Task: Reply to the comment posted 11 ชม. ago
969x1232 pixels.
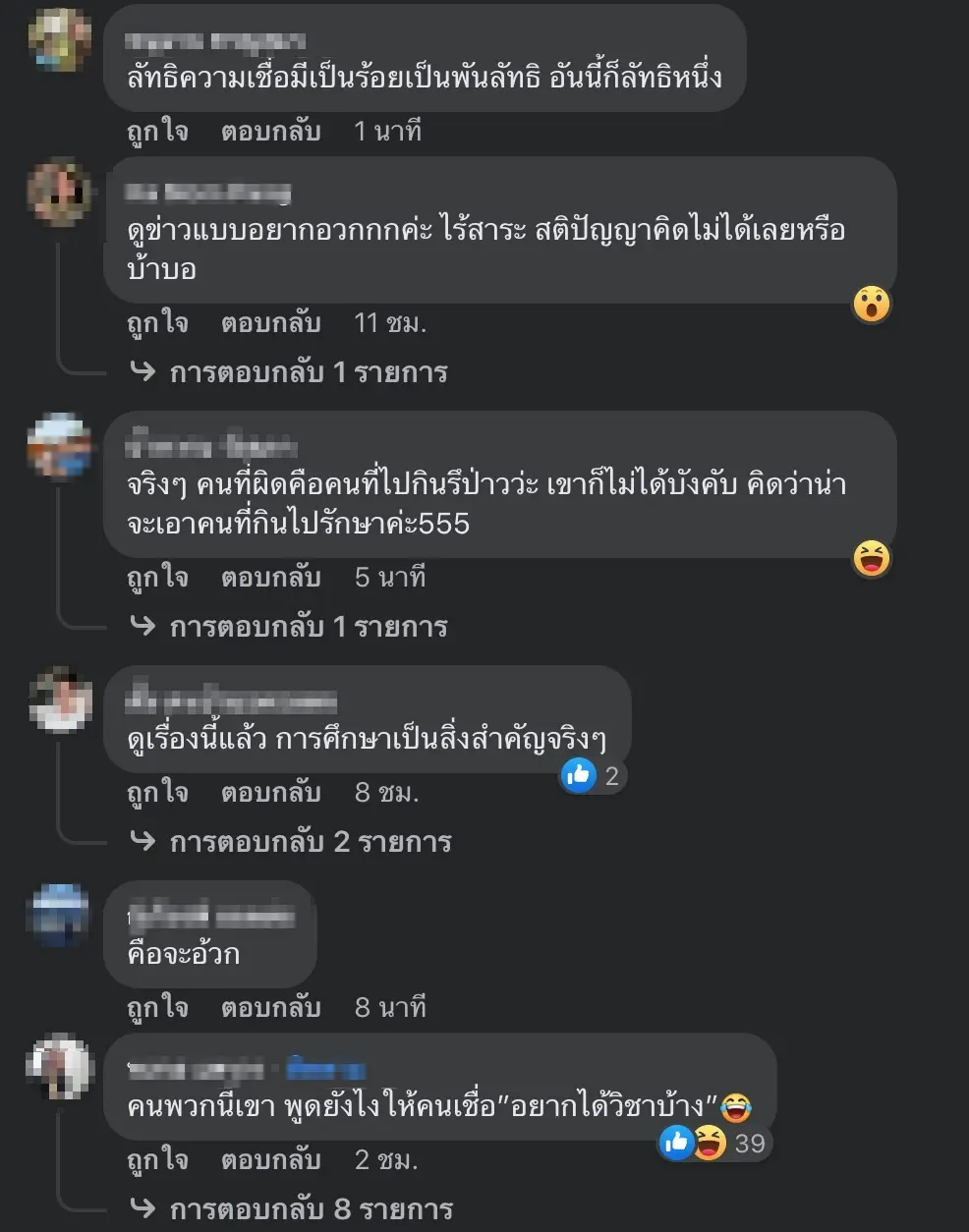Action: tap(270, 323)
